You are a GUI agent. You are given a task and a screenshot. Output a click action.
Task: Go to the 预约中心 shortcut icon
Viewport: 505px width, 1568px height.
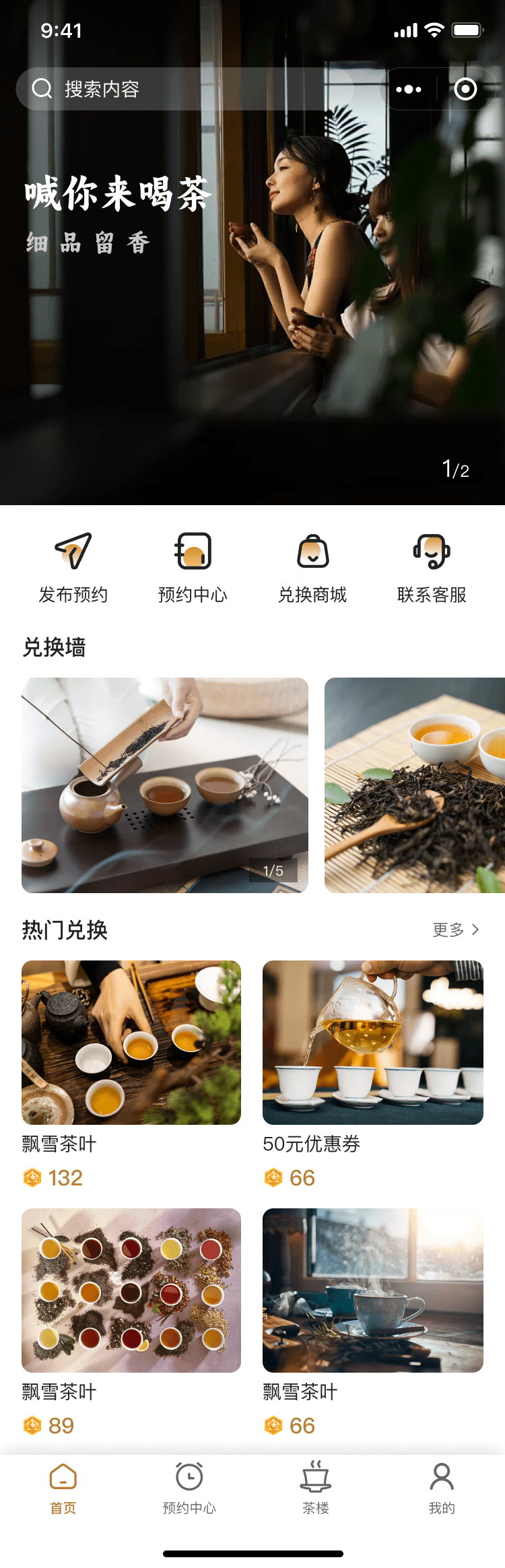[193, 551]
